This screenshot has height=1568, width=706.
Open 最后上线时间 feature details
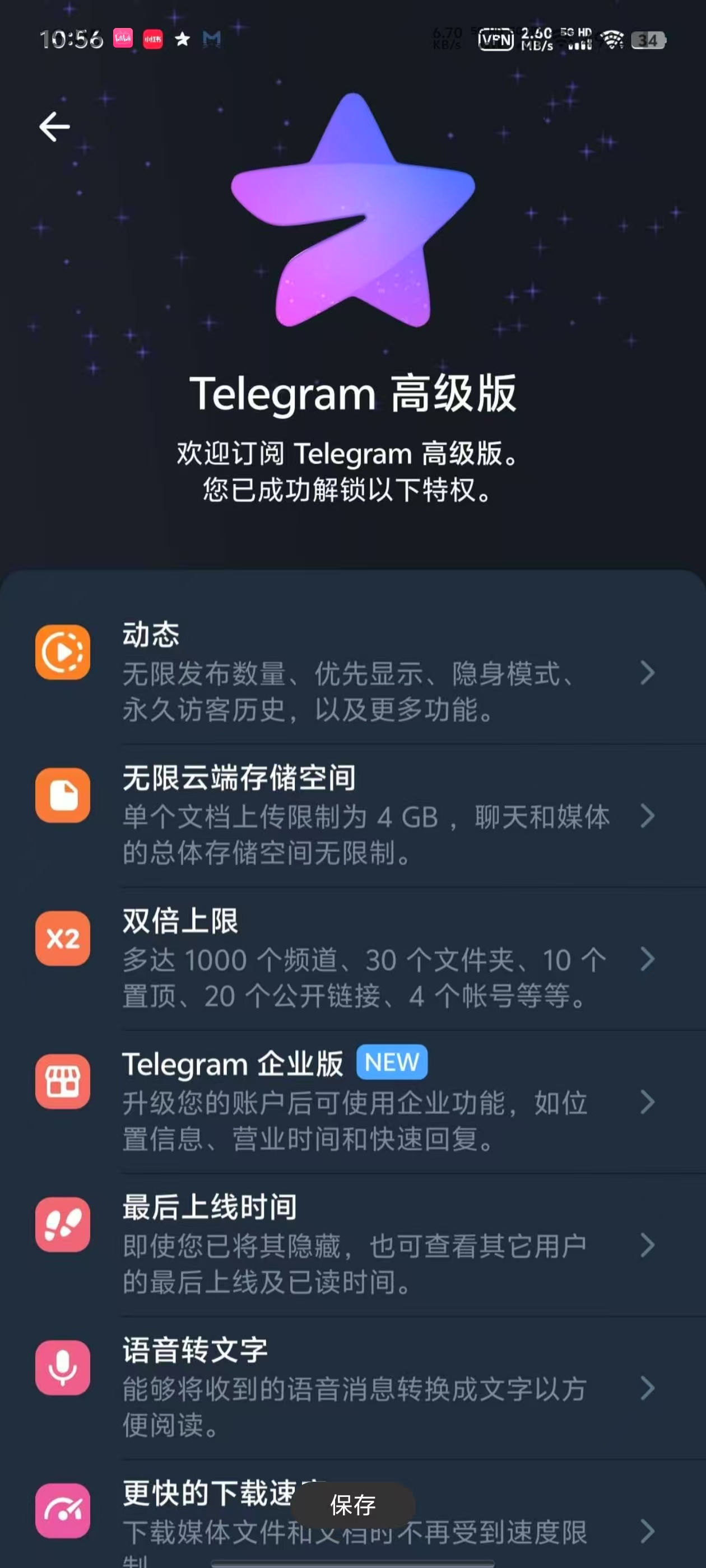click(365, 1245)
